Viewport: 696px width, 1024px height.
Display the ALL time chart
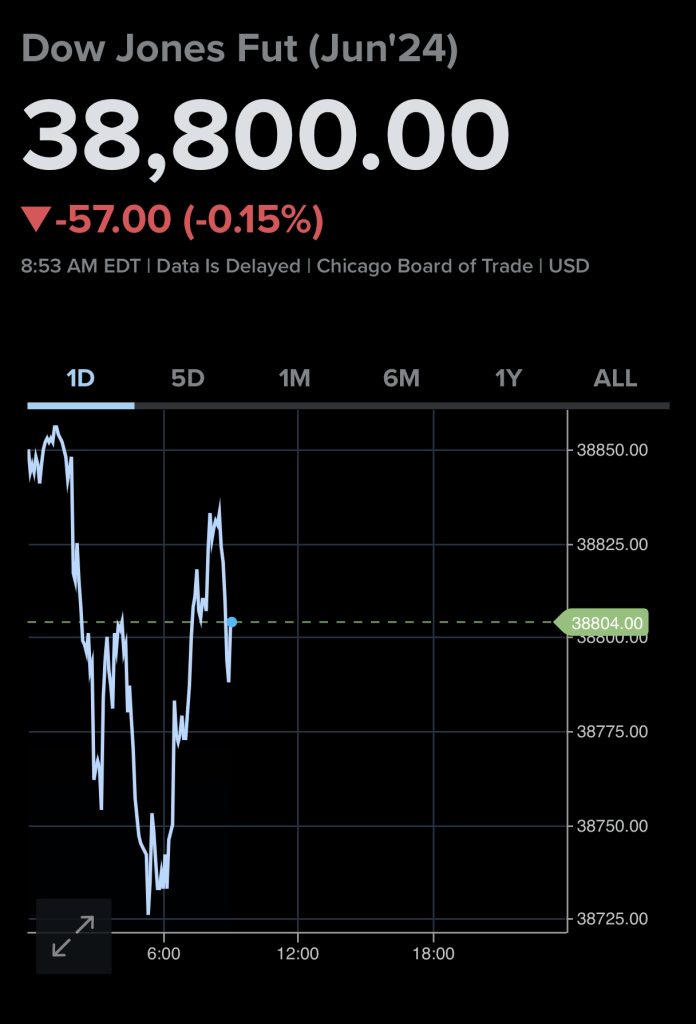coord(615,379)
